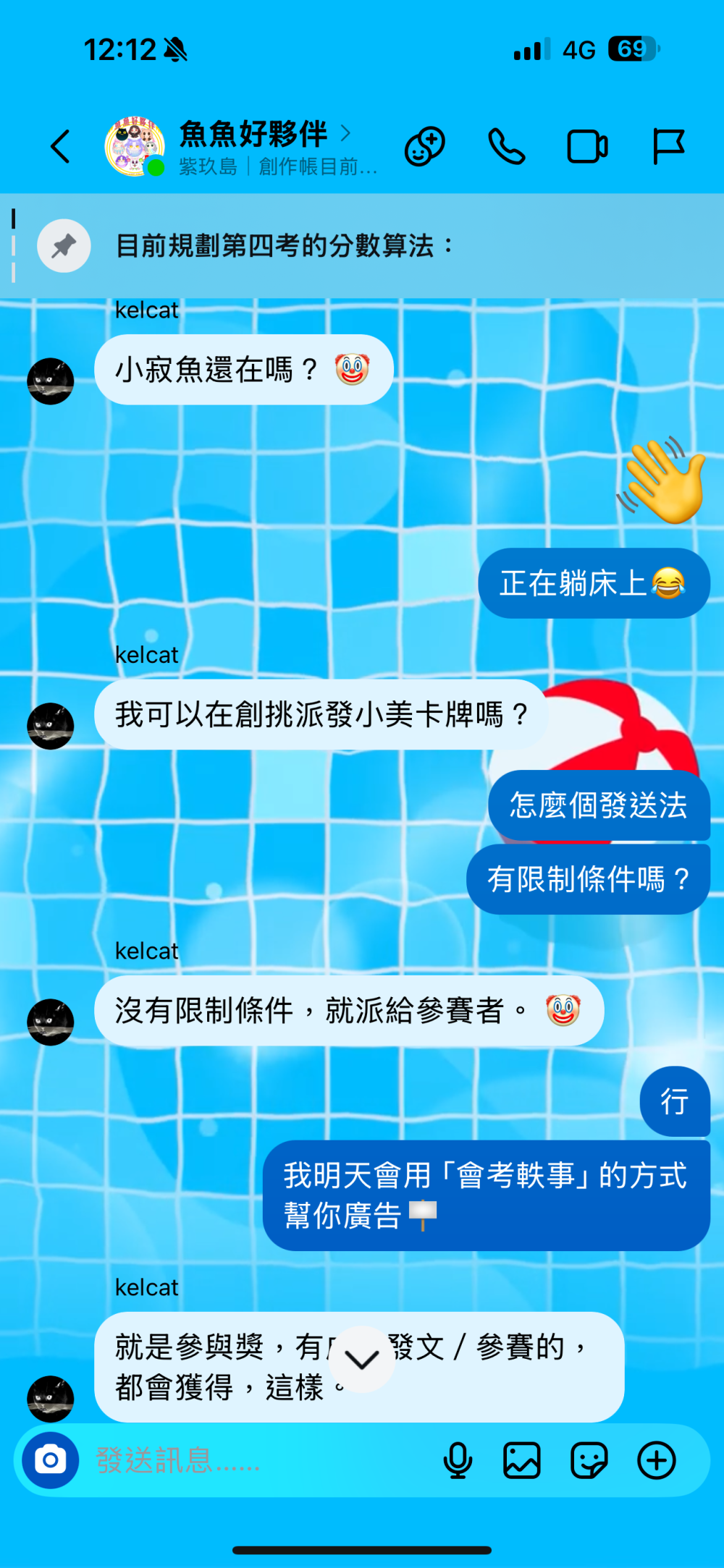
Task: Start a video call
Action: point(587,146)
